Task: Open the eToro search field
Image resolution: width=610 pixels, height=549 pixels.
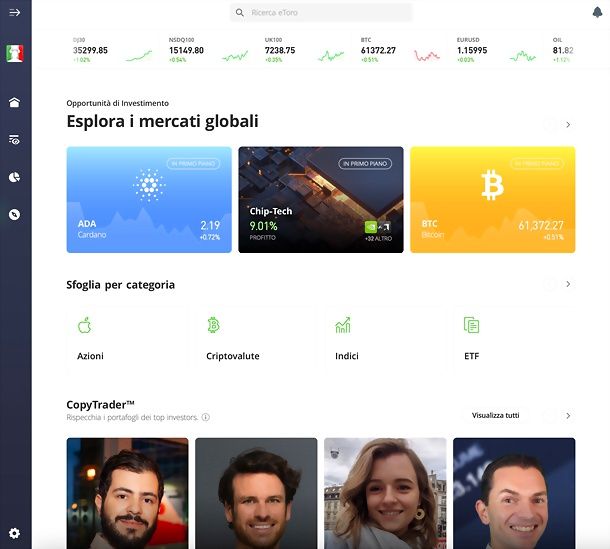Action: click(x=321, y=13)
